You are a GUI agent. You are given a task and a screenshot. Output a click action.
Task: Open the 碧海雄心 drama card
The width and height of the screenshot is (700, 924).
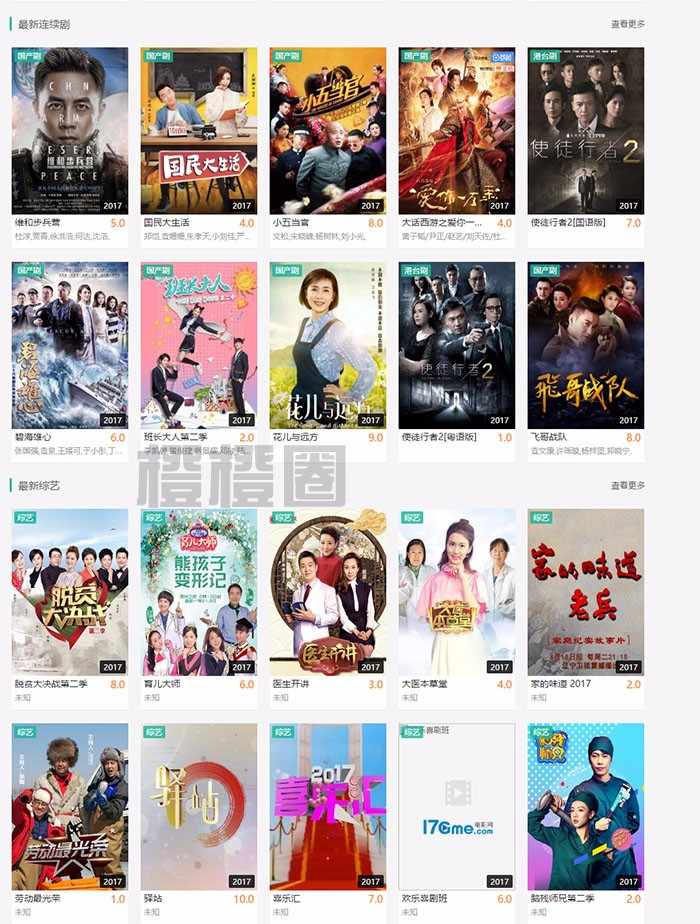(70, 345)
